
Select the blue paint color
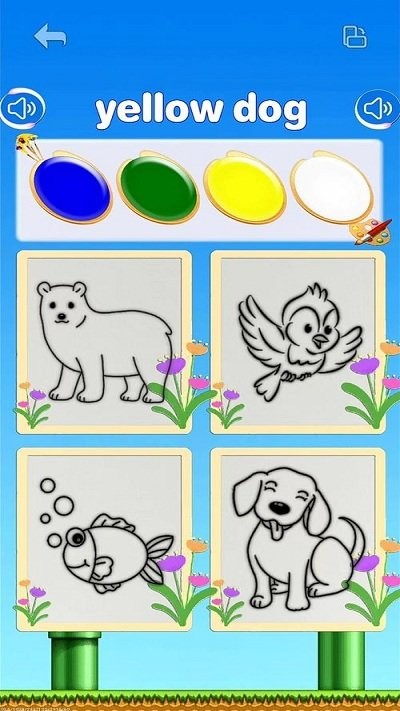tap(71, 187)
